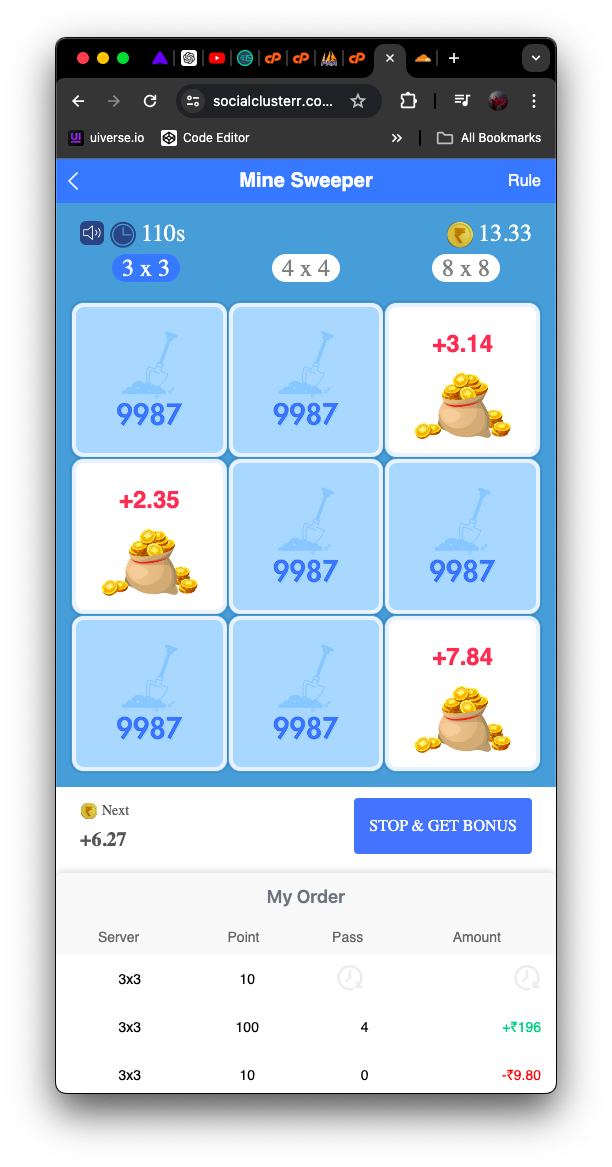Screen dimensions: 612x1167
Task: Open the browser extensions menu
Action: tap(408, 101)
